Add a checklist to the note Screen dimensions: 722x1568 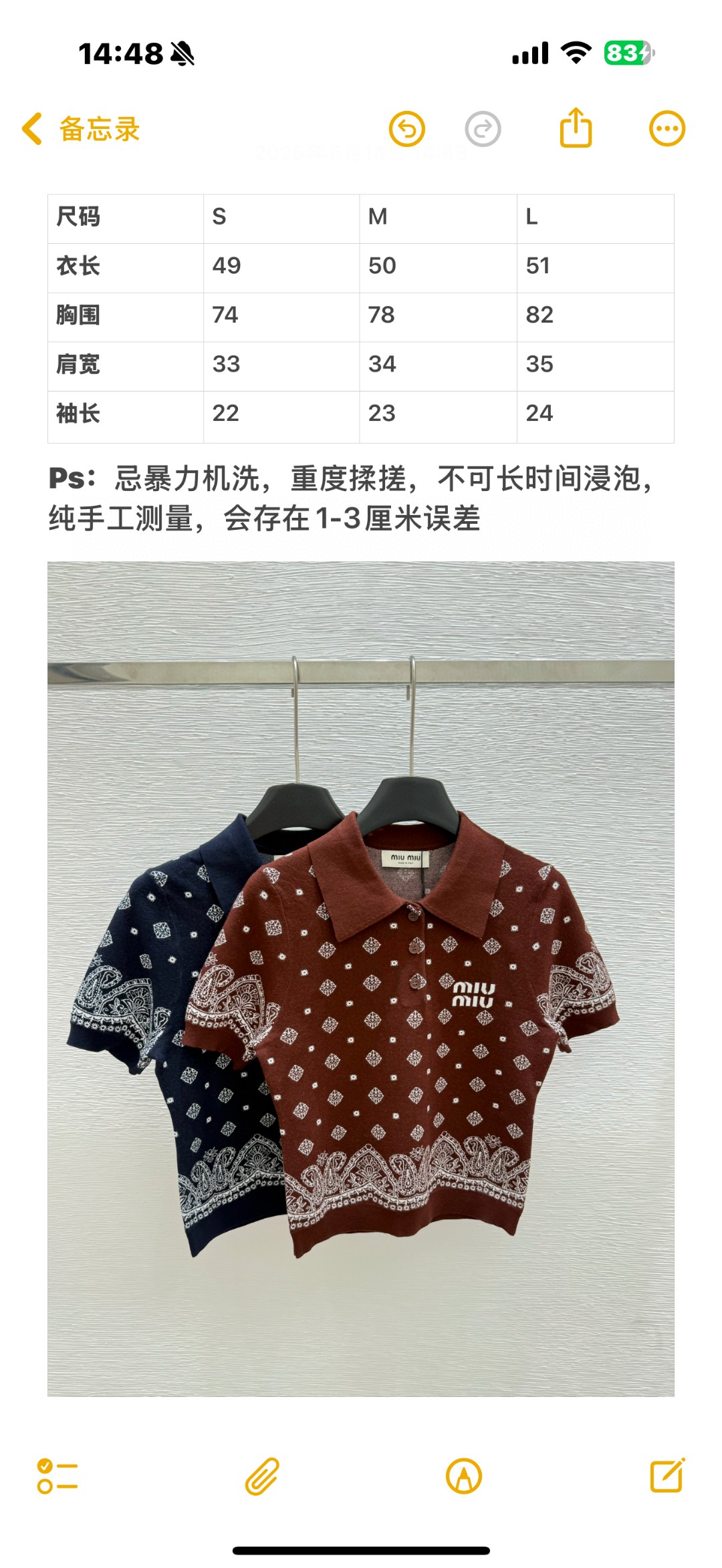[57, 1476]
